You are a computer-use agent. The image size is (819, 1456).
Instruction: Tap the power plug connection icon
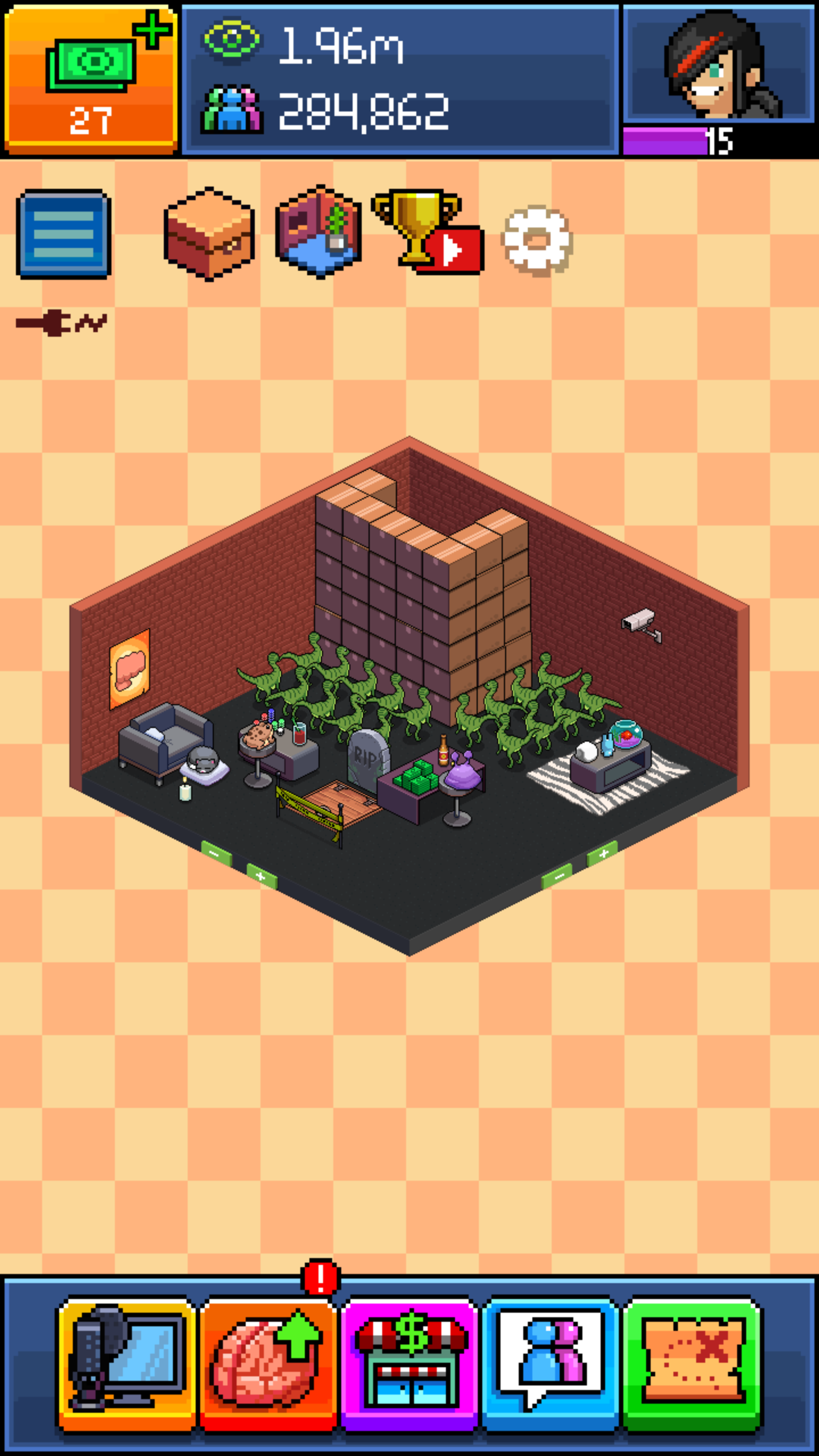click(61, 323)
